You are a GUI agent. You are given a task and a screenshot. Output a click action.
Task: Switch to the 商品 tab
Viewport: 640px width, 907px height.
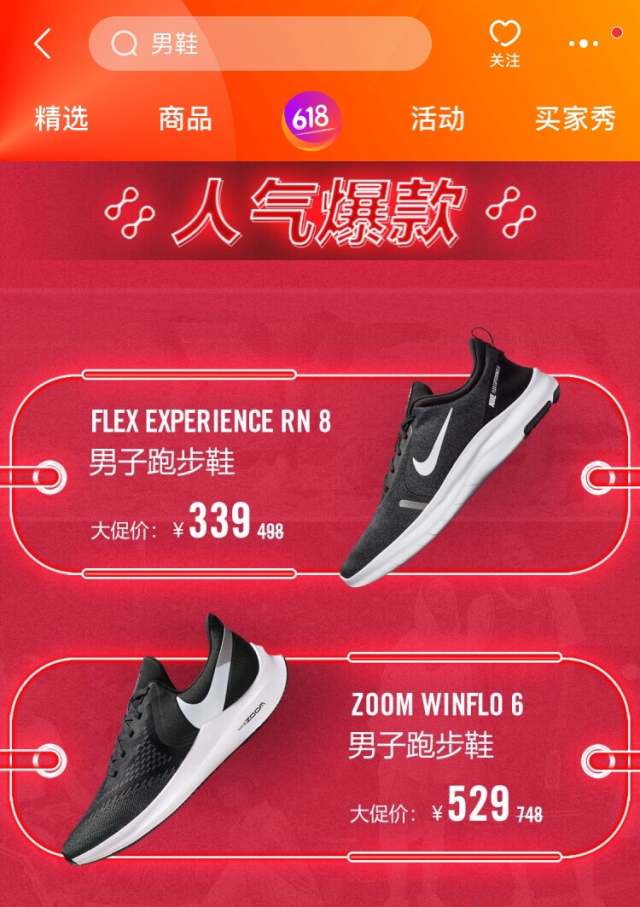(185, 119)
